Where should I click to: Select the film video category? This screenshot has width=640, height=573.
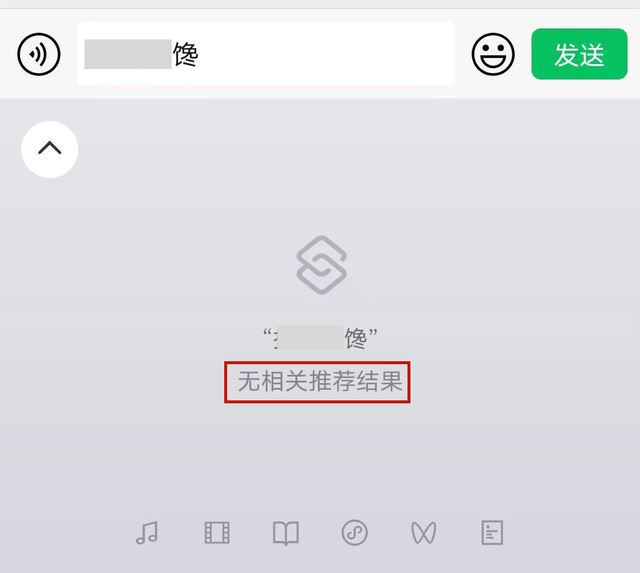217,533
